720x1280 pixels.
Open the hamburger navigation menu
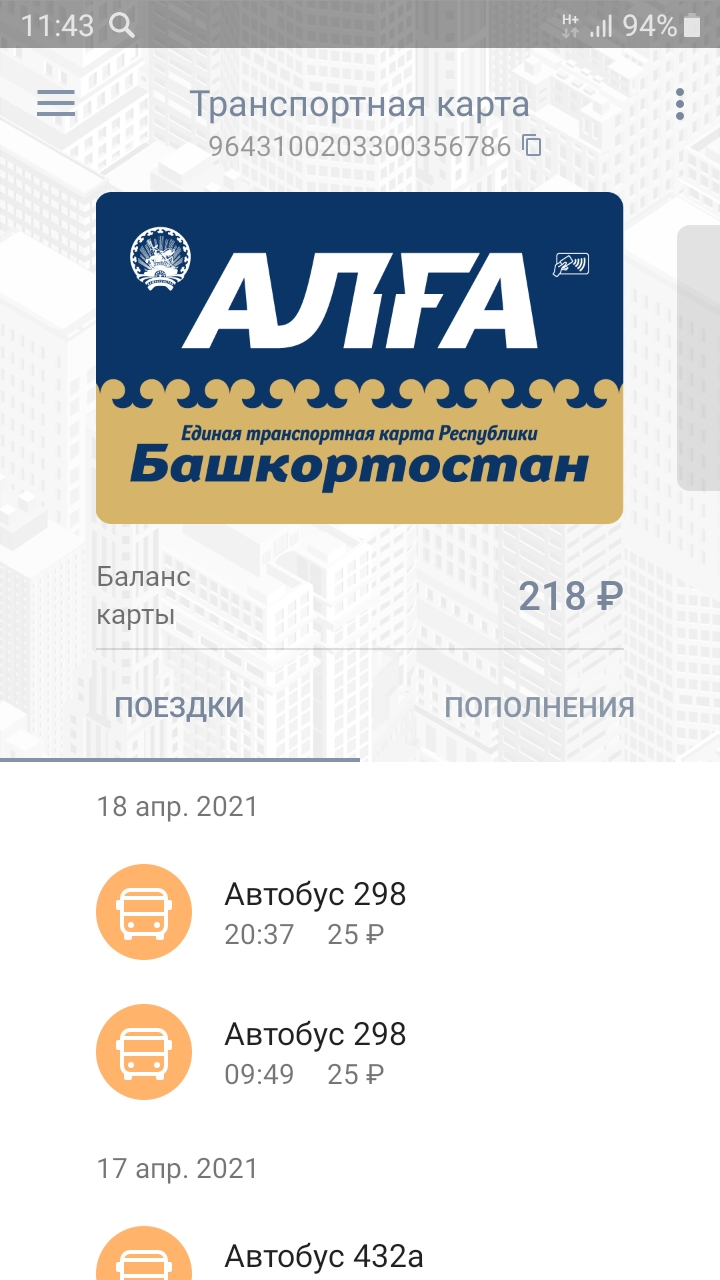coord(56,104)
